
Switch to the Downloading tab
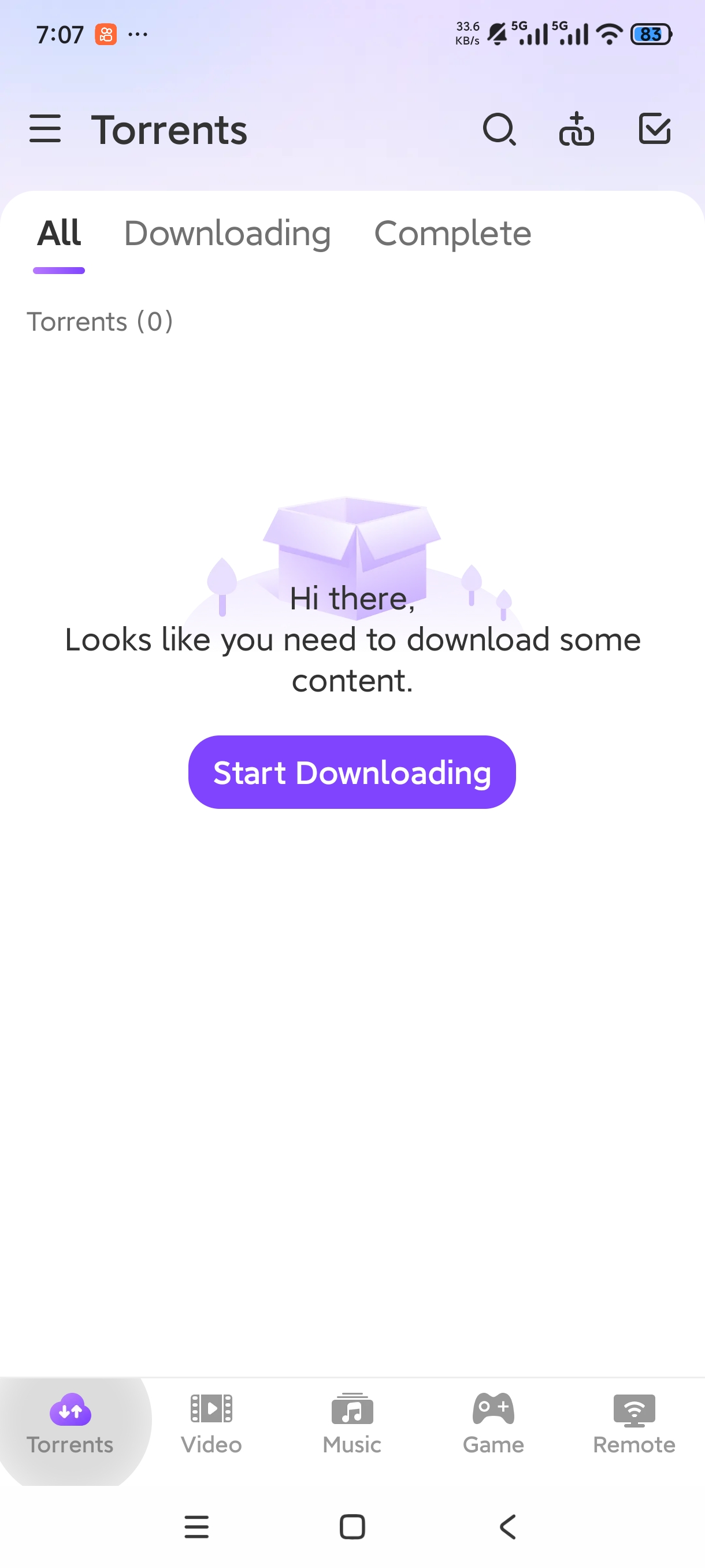click(x=228, y=233)
